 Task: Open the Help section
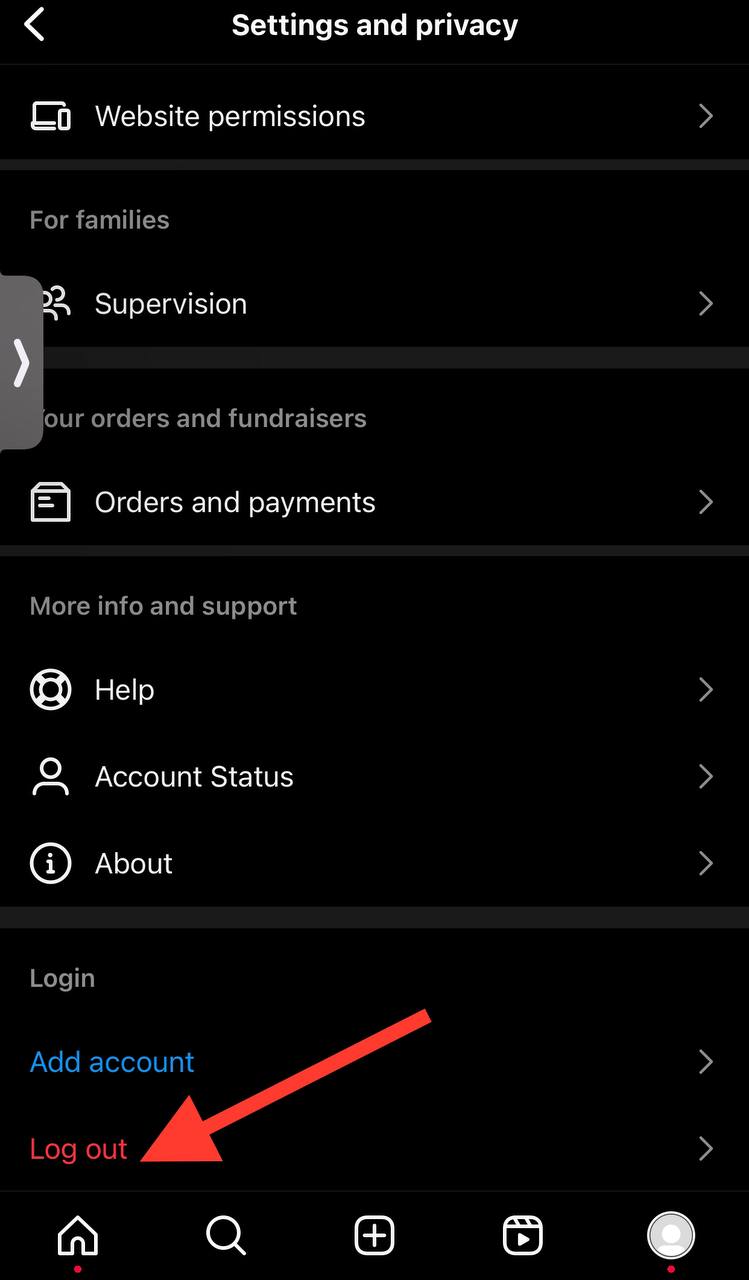[124, 690]
